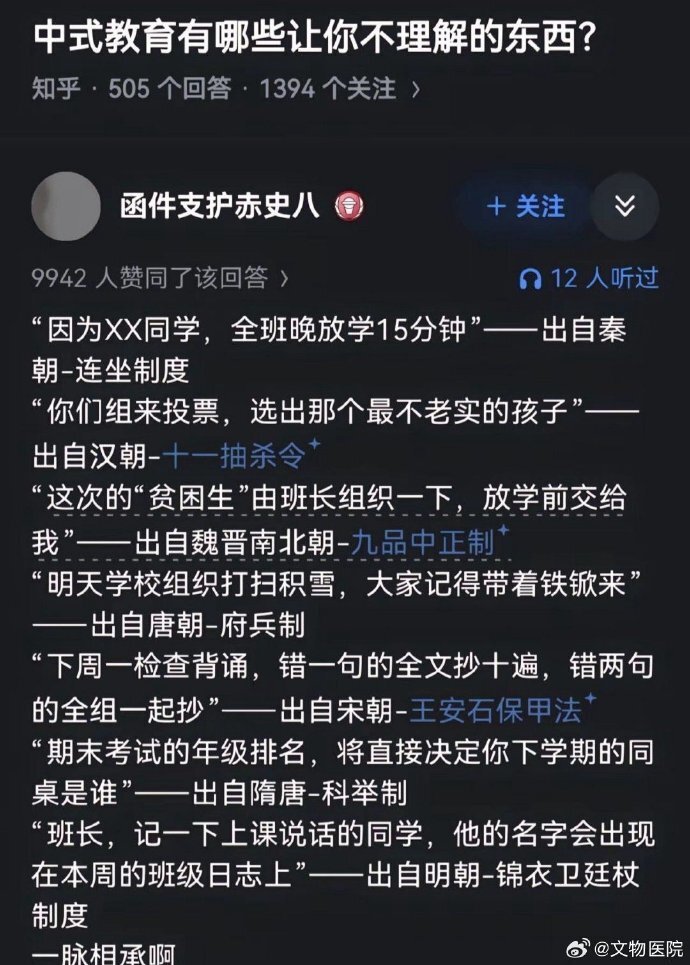
Task: Open the question details via header chevron
Action: (415, 90)
